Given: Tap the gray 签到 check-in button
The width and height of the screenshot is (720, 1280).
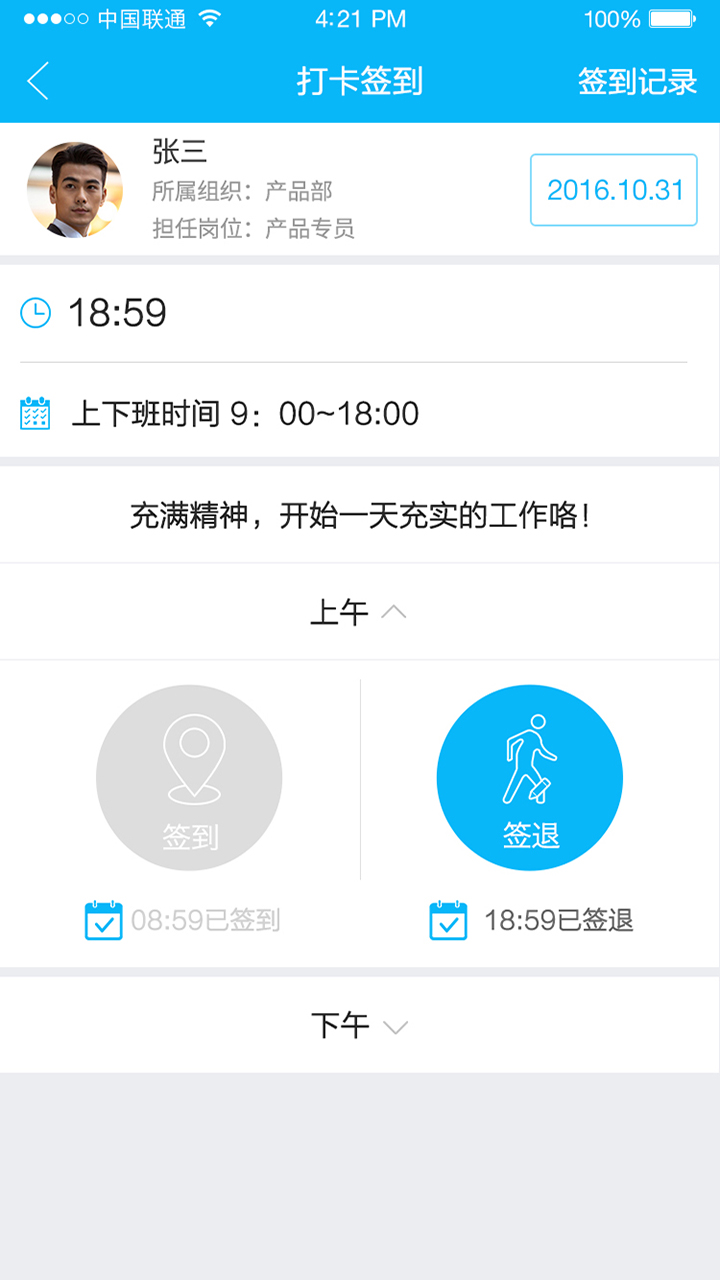Looking at the screenshot, I should coord(189,778).
